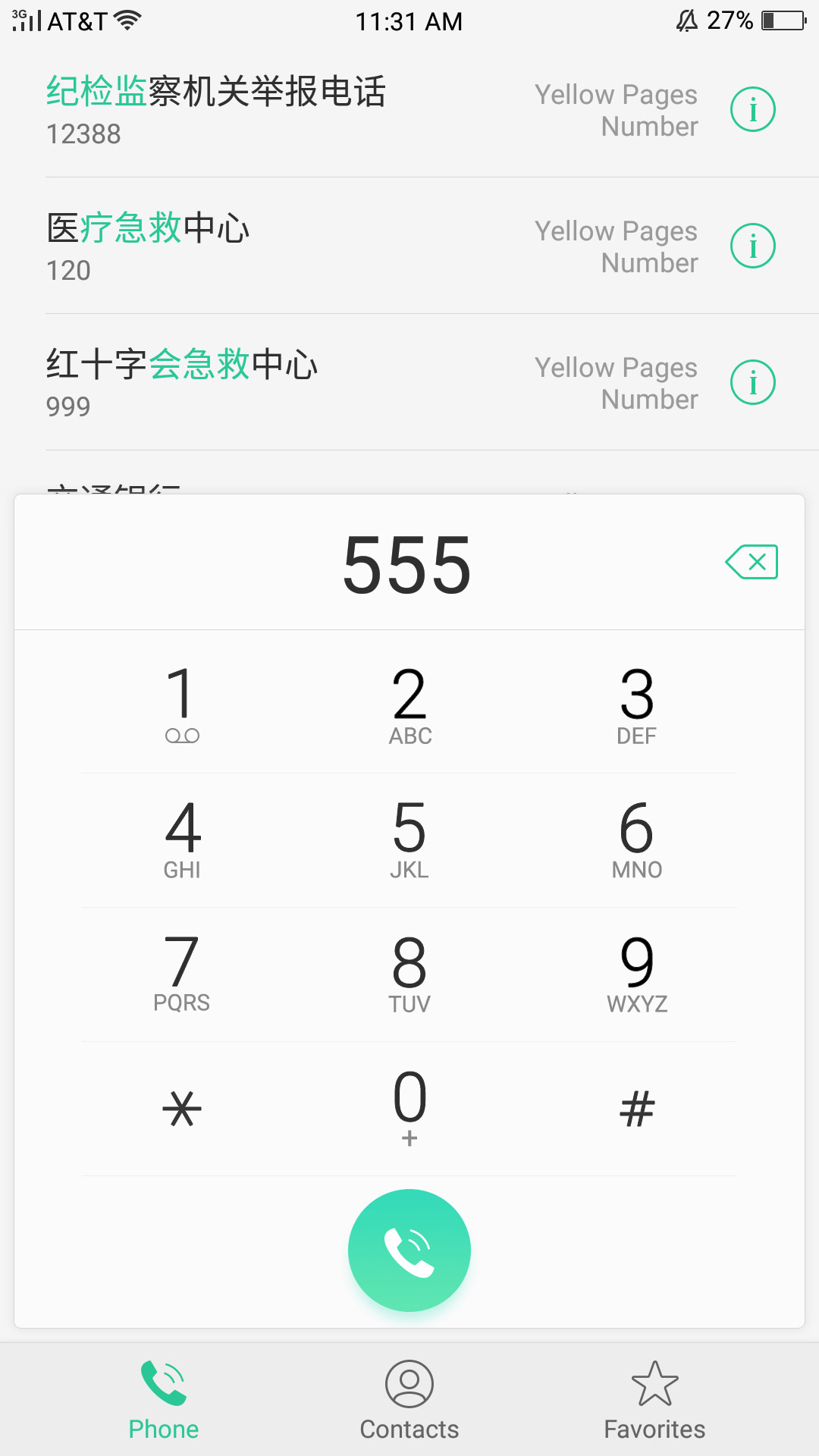Screen dimensions: 819x1456
Task: Dial digit 1 on keypad
Action: (x=182, y=704)
